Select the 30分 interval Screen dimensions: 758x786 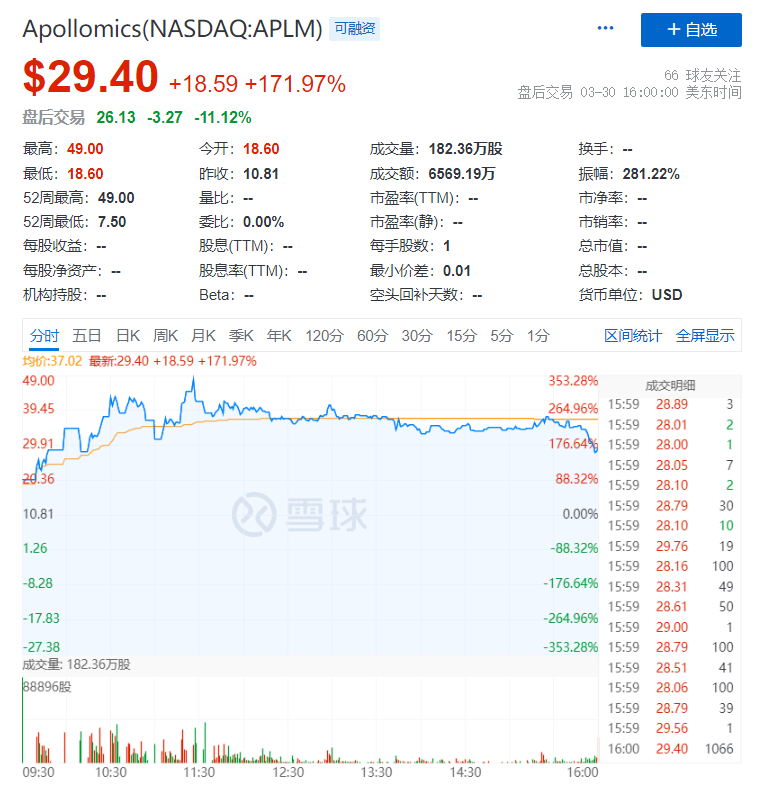pos(417,335)
